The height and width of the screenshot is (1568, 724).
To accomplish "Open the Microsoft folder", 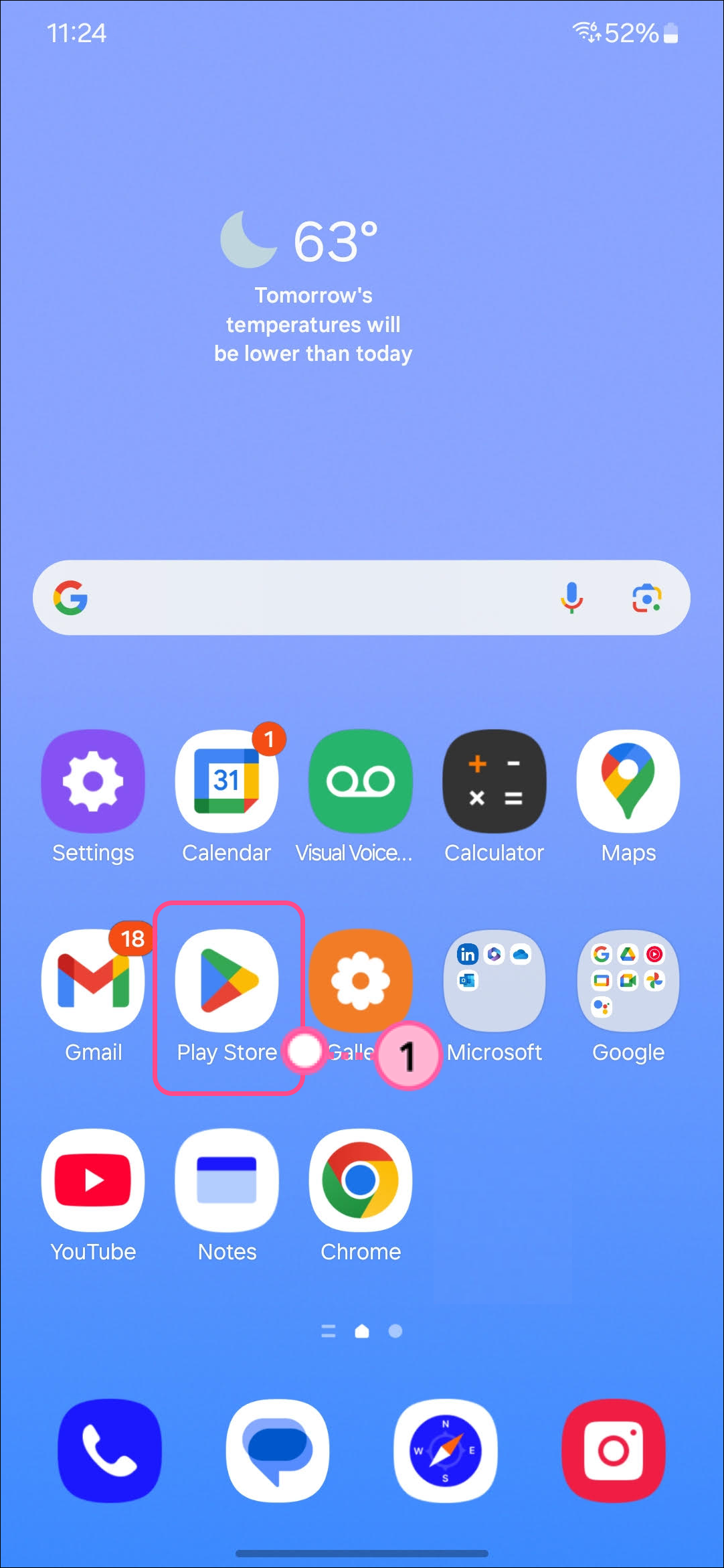I will [x=494, y=981].
